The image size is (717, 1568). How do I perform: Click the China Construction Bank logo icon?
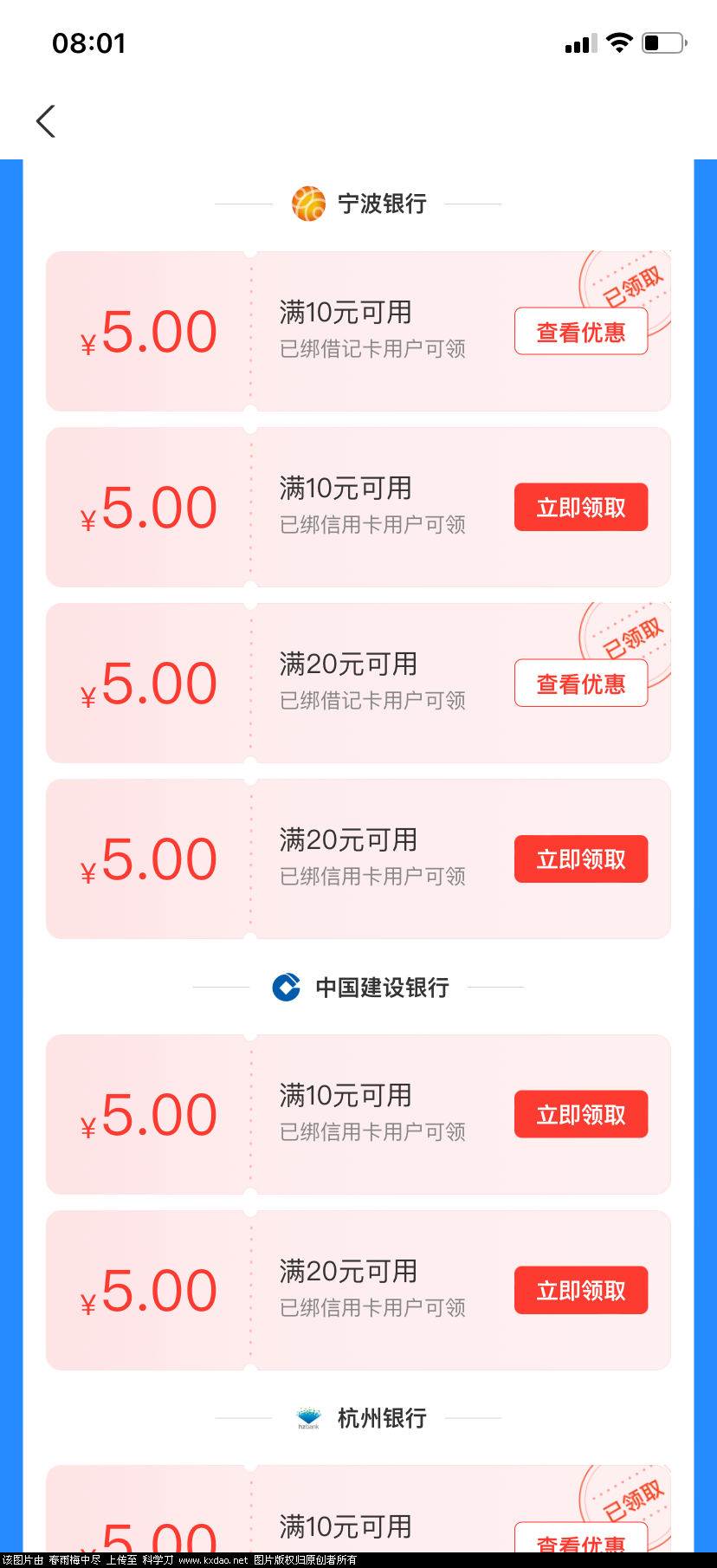pos(285,987)
